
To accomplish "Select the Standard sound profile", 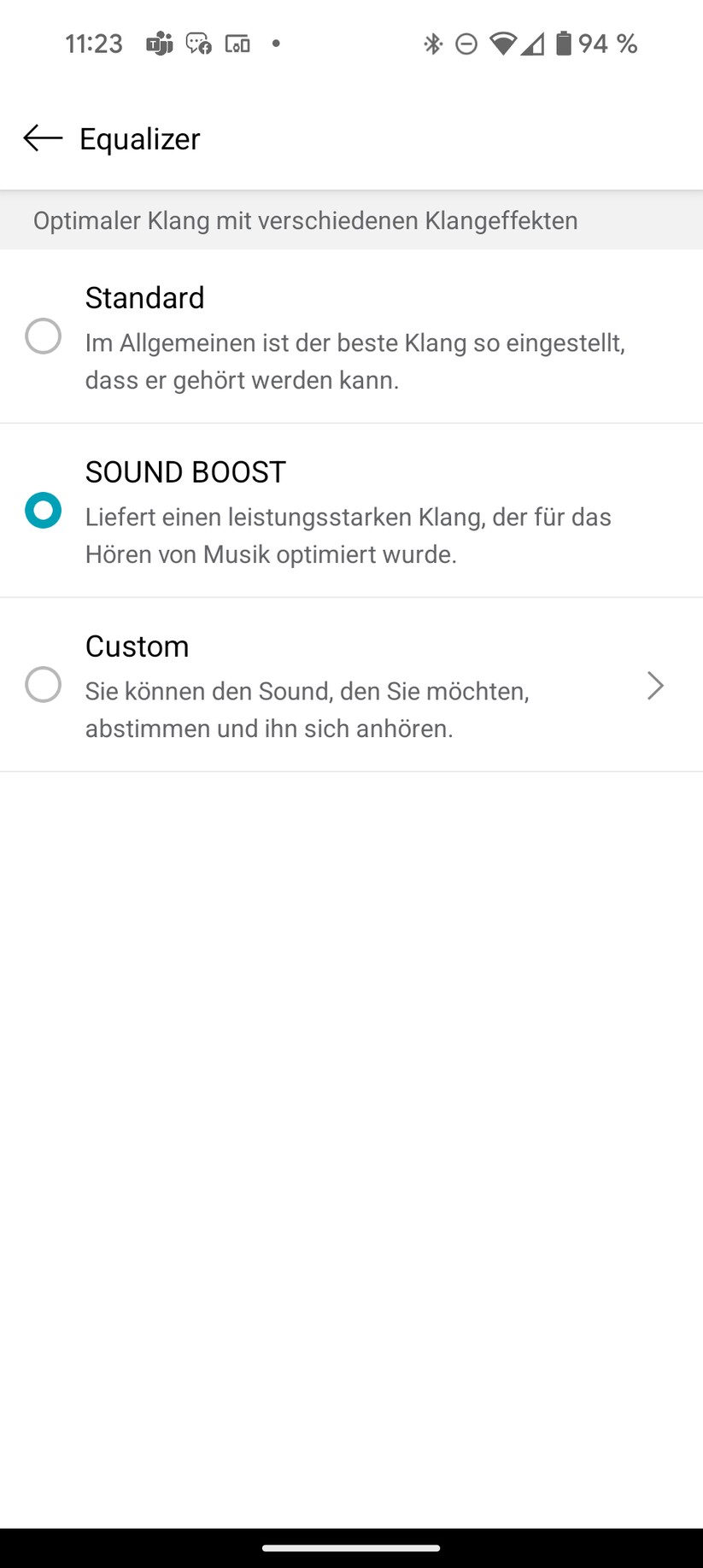I will tap(44, 337).
